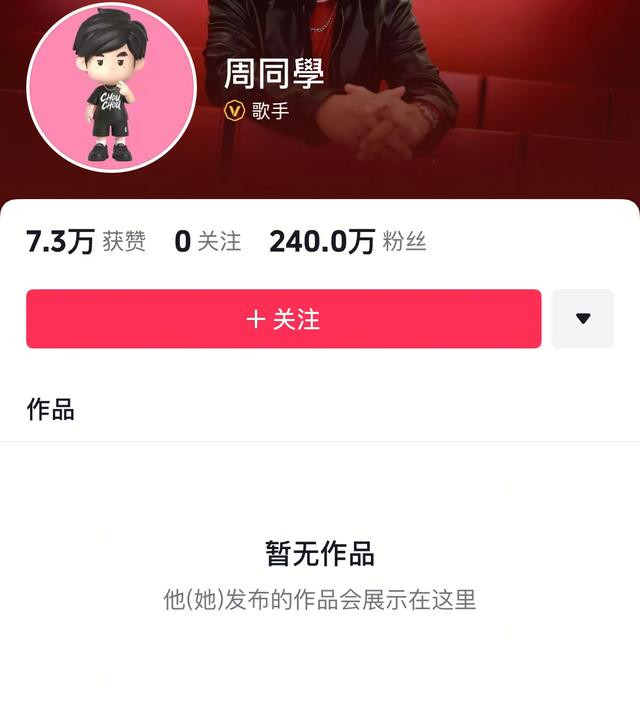Select the 作品 tab
The height and width of the screenshot is (728, 640).
click(50, 409)
